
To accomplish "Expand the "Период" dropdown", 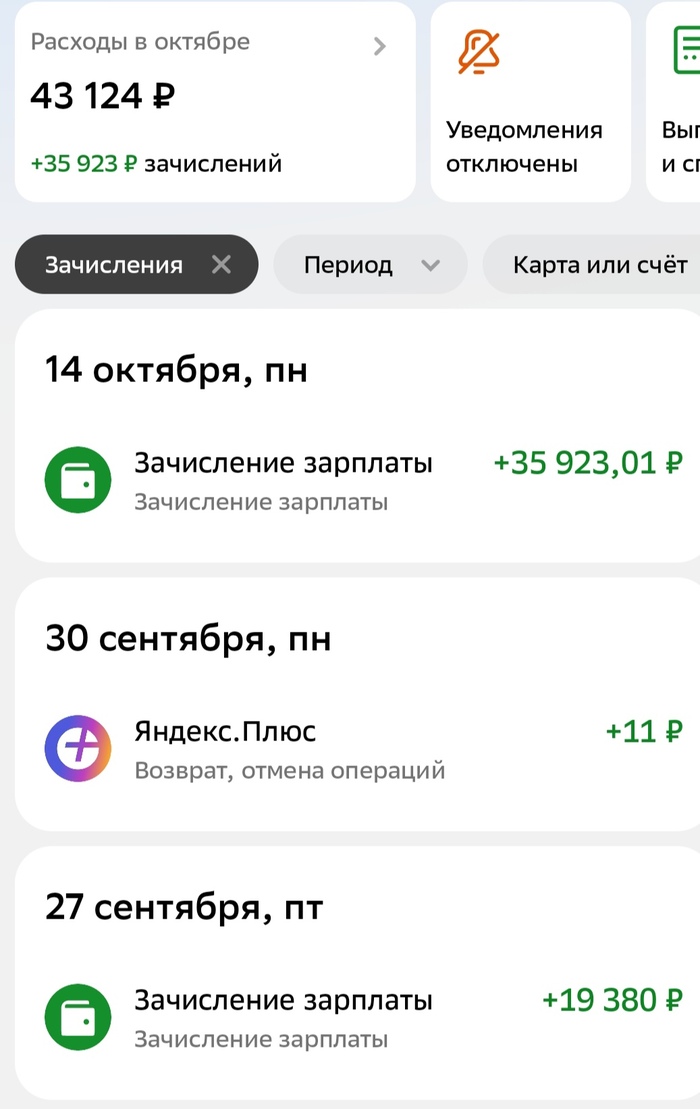I will coord(370,265).
